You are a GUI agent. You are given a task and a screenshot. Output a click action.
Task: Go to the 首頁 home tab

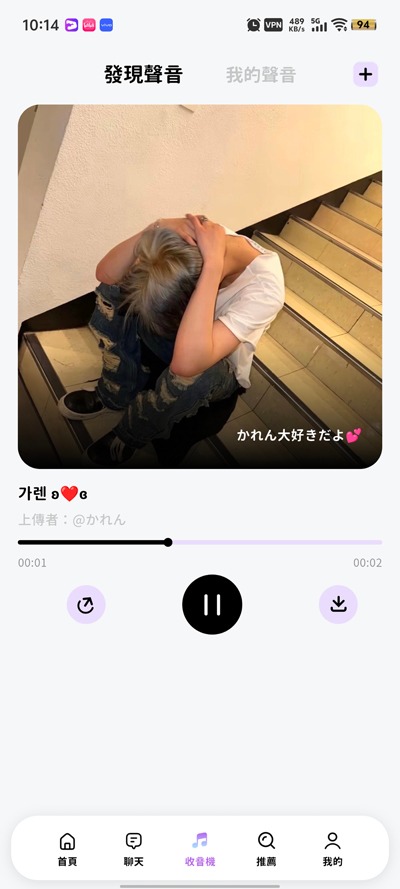pyautogui.click(x=67, y=849)
